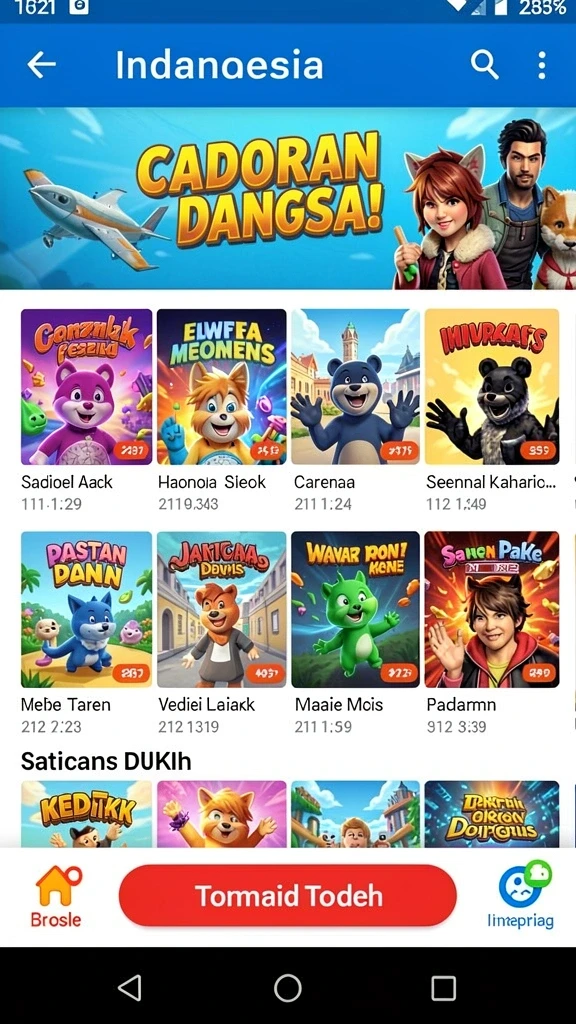Tap the system back button

coord(130,988)
